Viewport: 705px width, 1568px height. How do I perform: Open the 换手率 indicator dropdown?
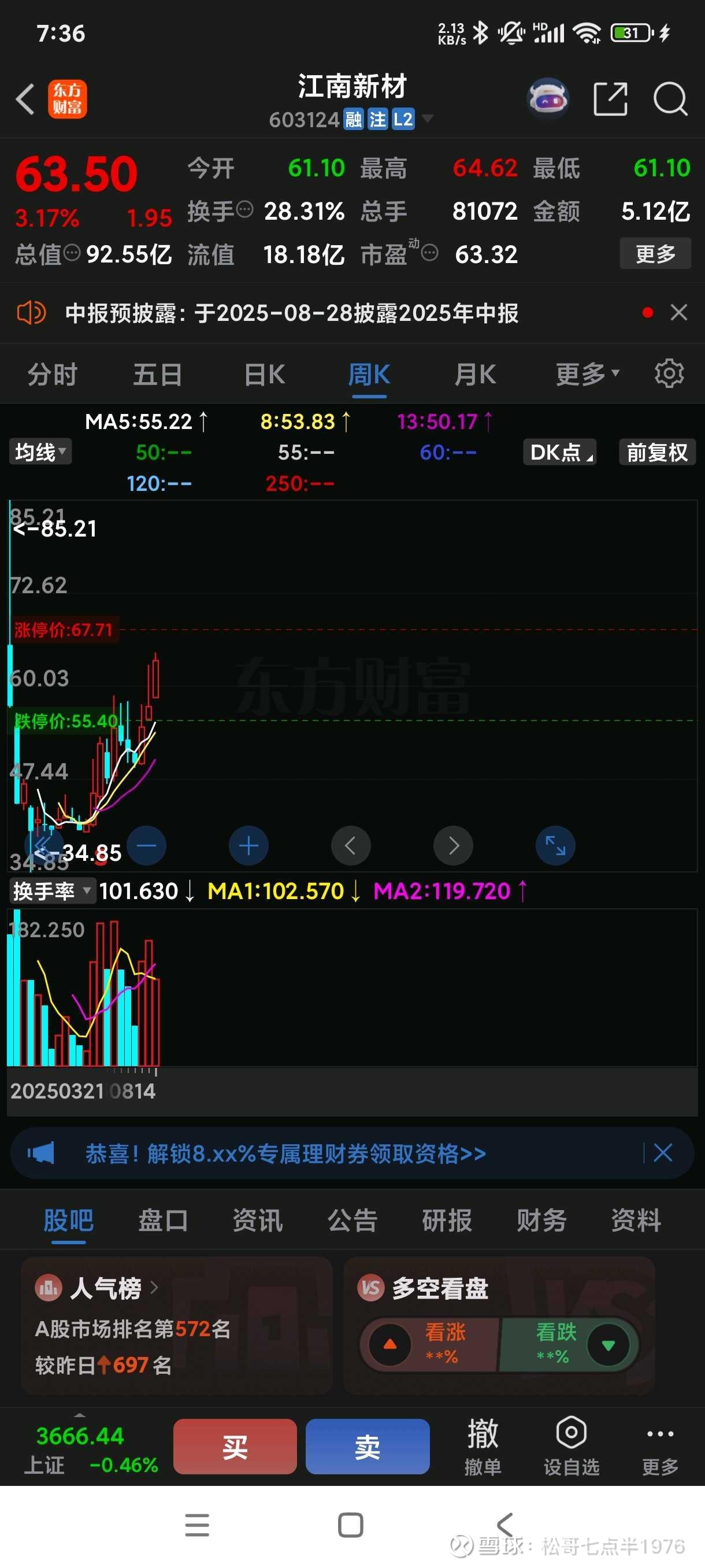51,891
